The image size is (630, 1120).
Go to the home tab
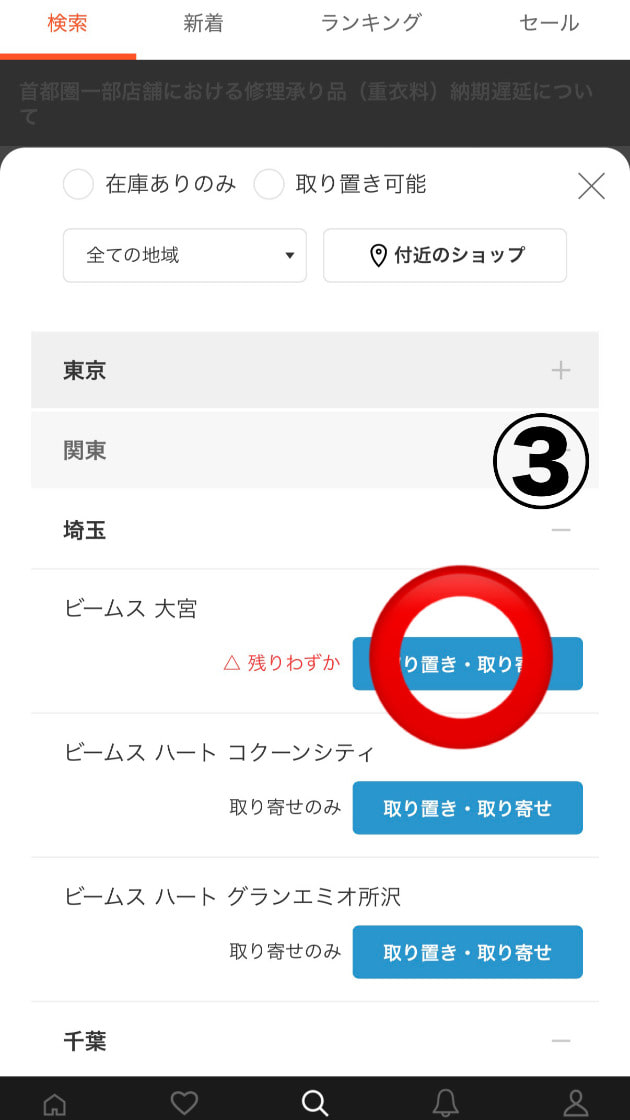click(55, 1102)
